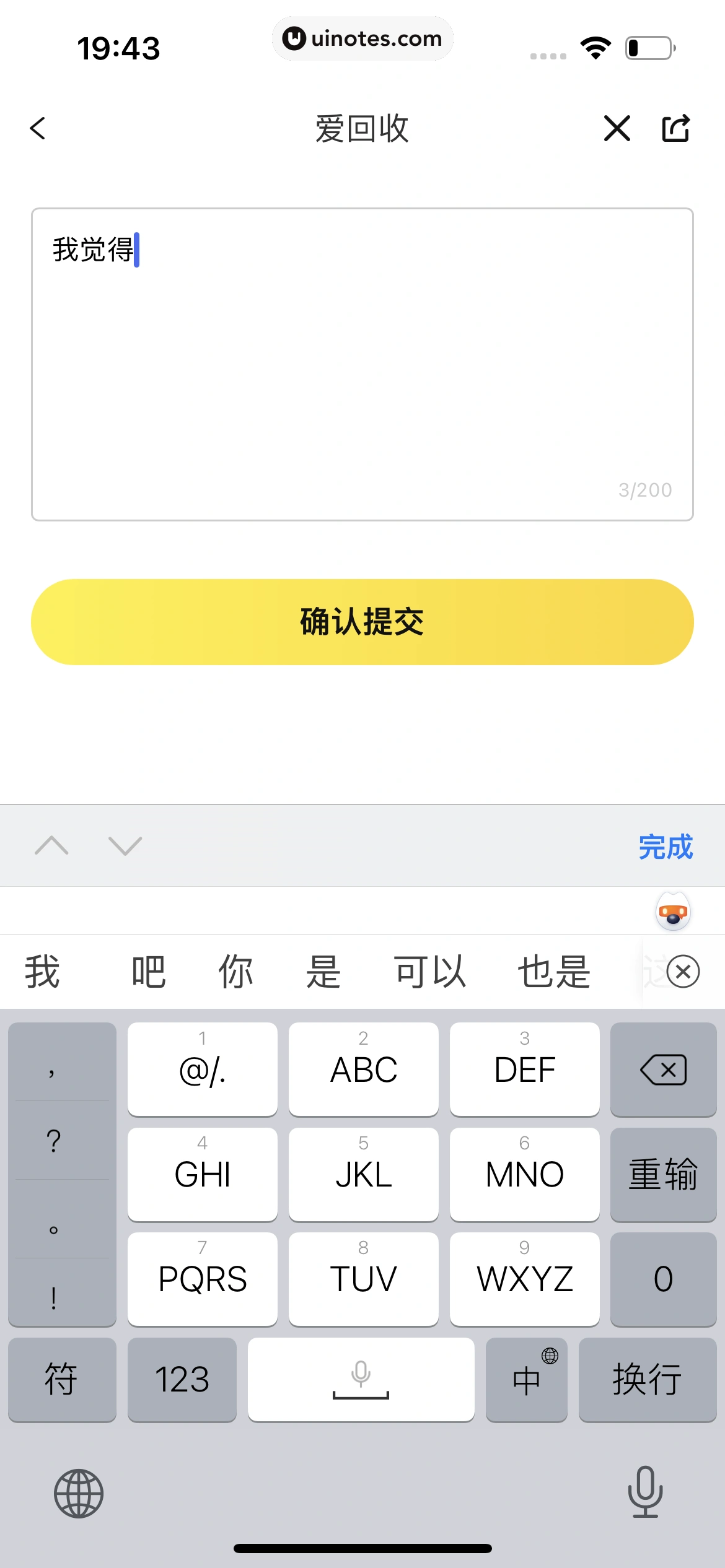
Task: Close the 爱回收 page with the X
Action: pos(617,129)
